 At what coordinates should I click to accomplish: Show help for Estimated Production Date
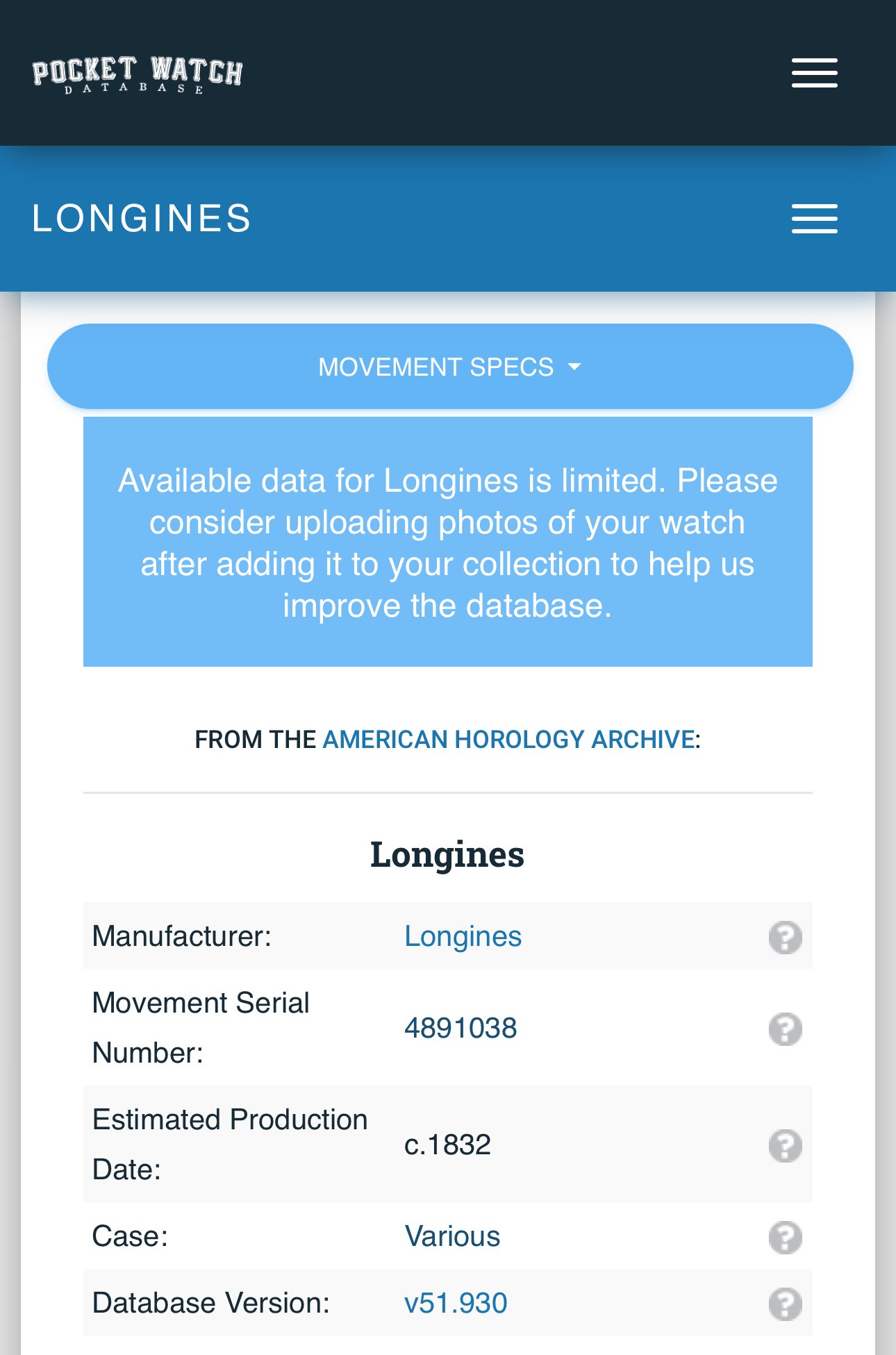point(785,1146)
